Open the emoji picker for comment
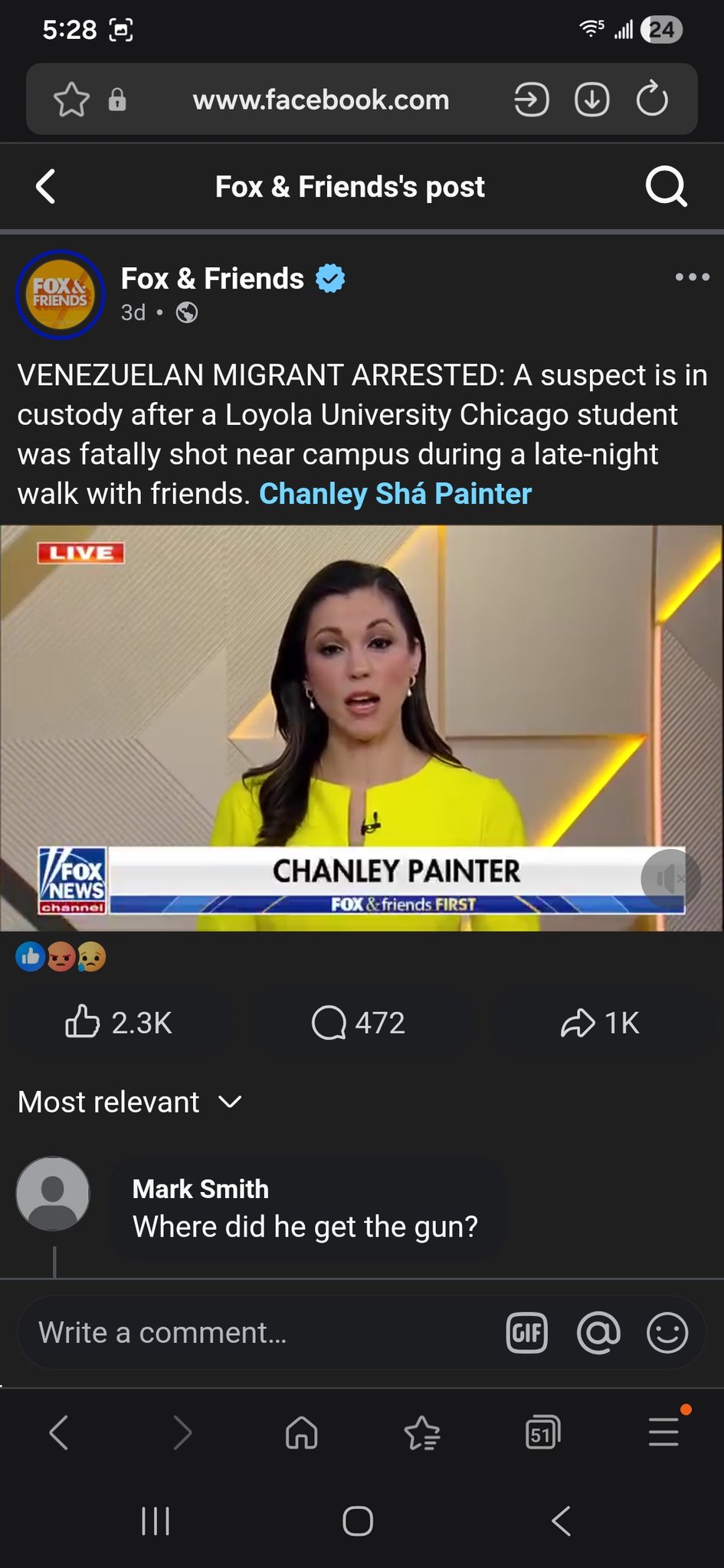Image resolution: width=724 pixels, height=1568 pixels. tap(667, 1333)
